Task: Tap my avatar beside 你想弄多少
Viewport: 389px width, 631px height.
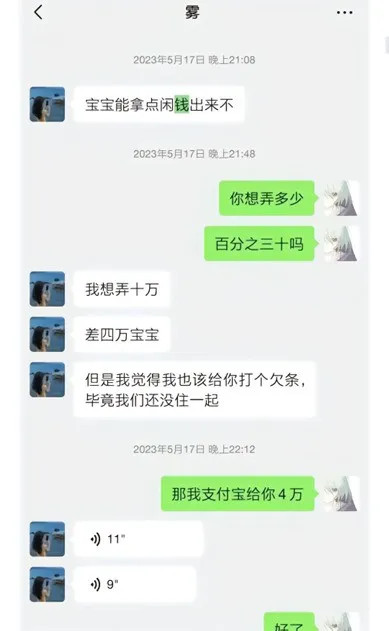Action: [342, 198]
